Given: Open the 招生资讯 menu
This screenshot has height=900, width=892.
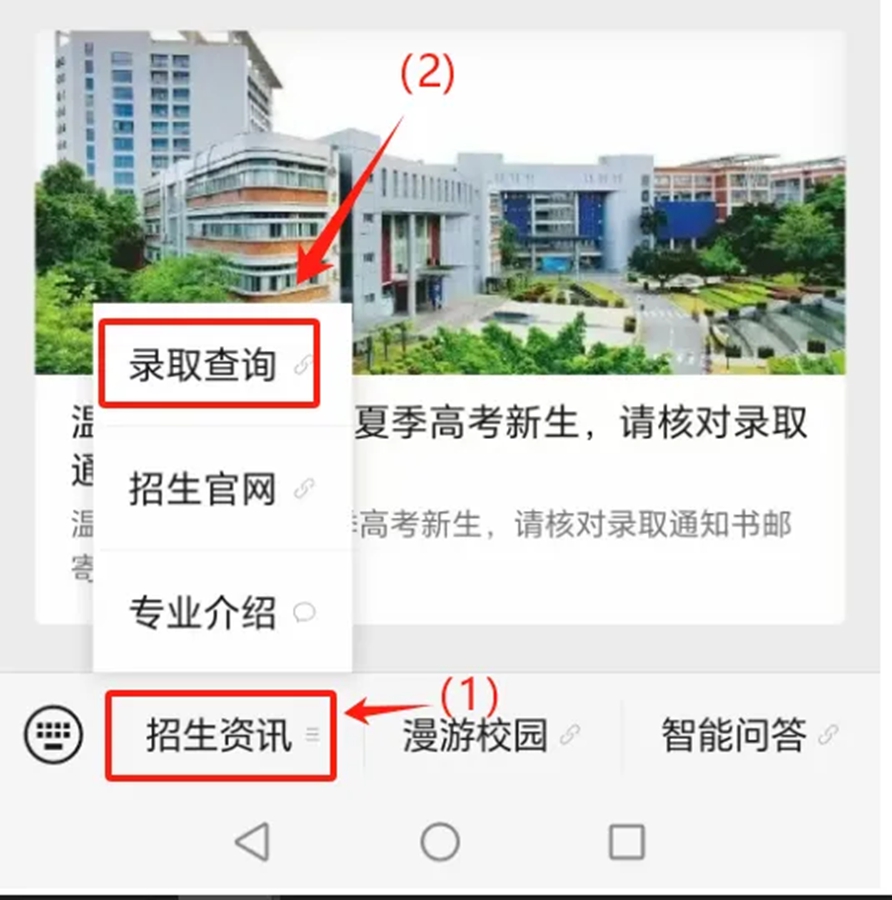Looking at the screenshot, I should (x=220, y=736).
